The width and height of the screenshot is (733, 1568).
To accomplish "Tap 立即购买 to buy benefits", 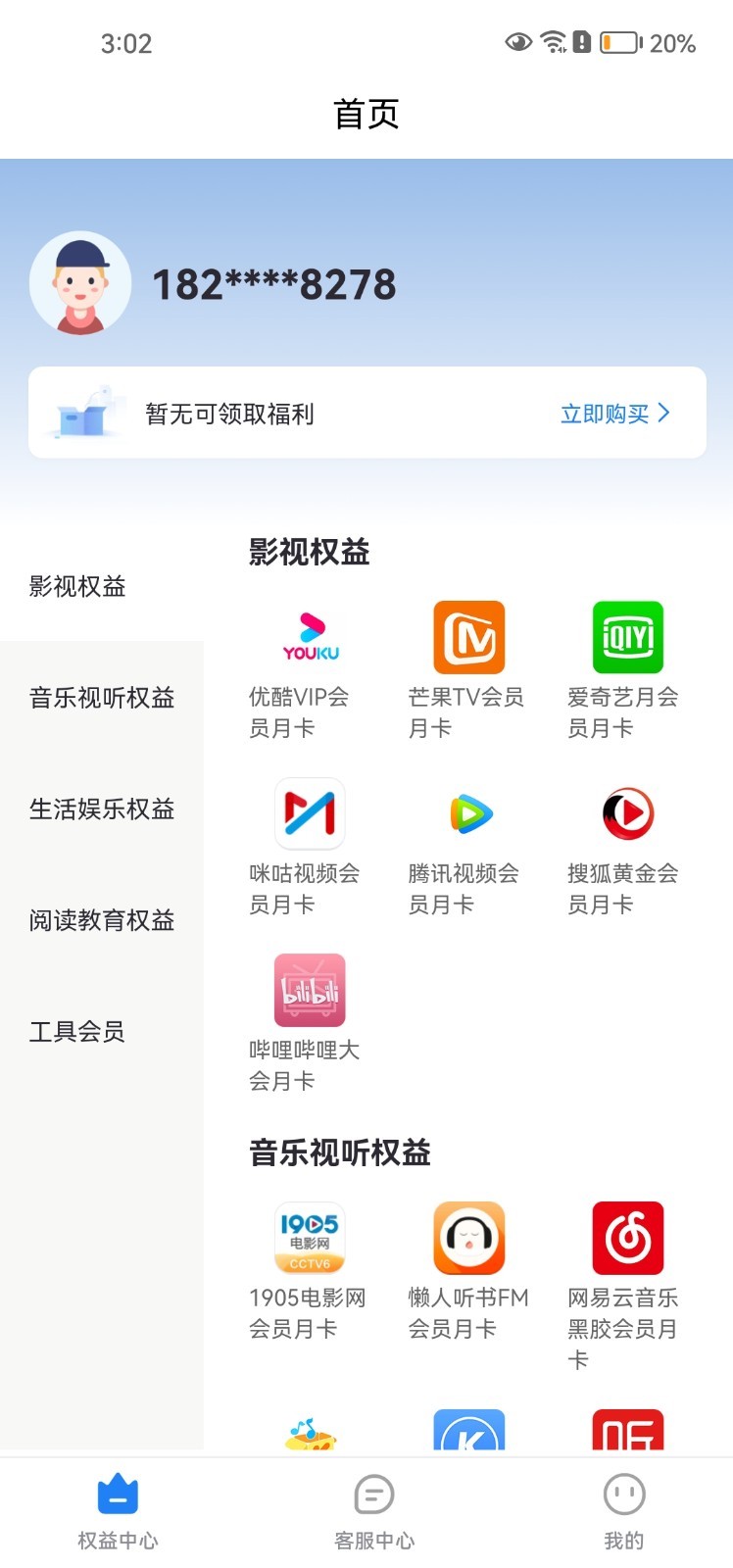I will 614,414.
